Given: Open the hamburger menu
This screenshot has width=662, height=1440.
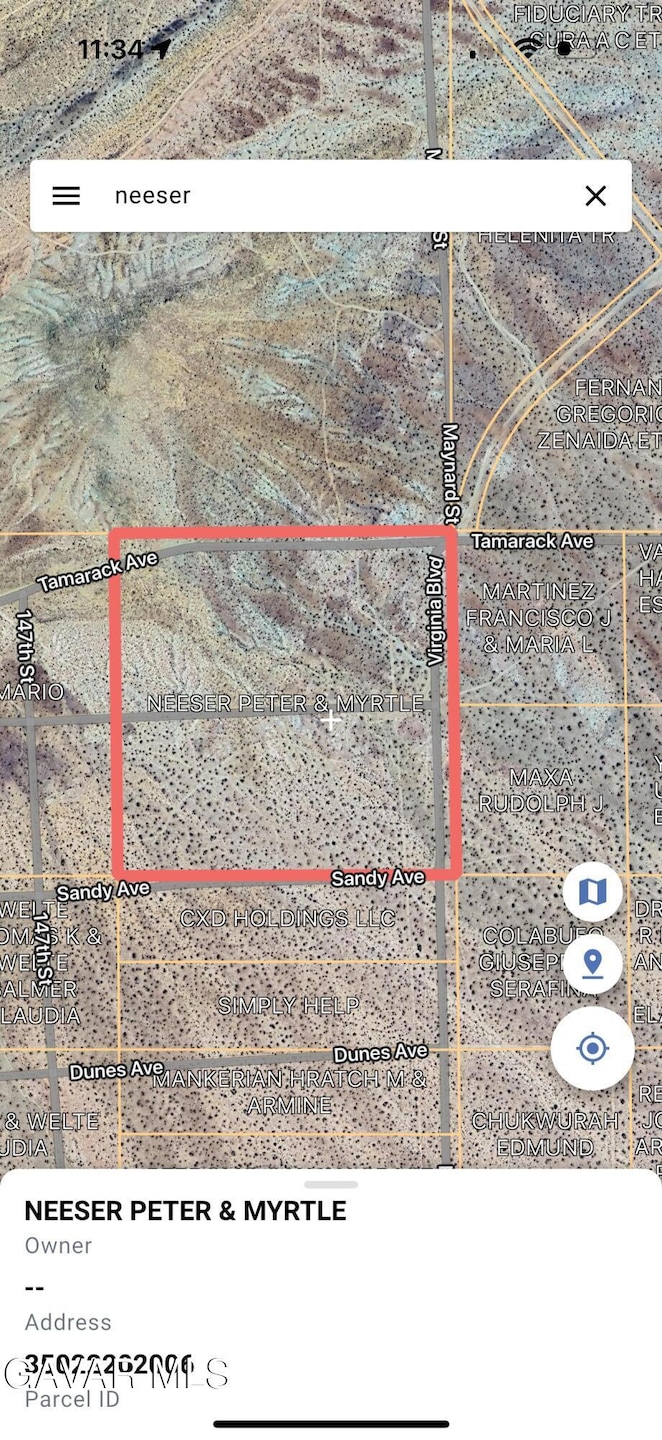Looking at the screenshot, I should click(x=66, y=196).
